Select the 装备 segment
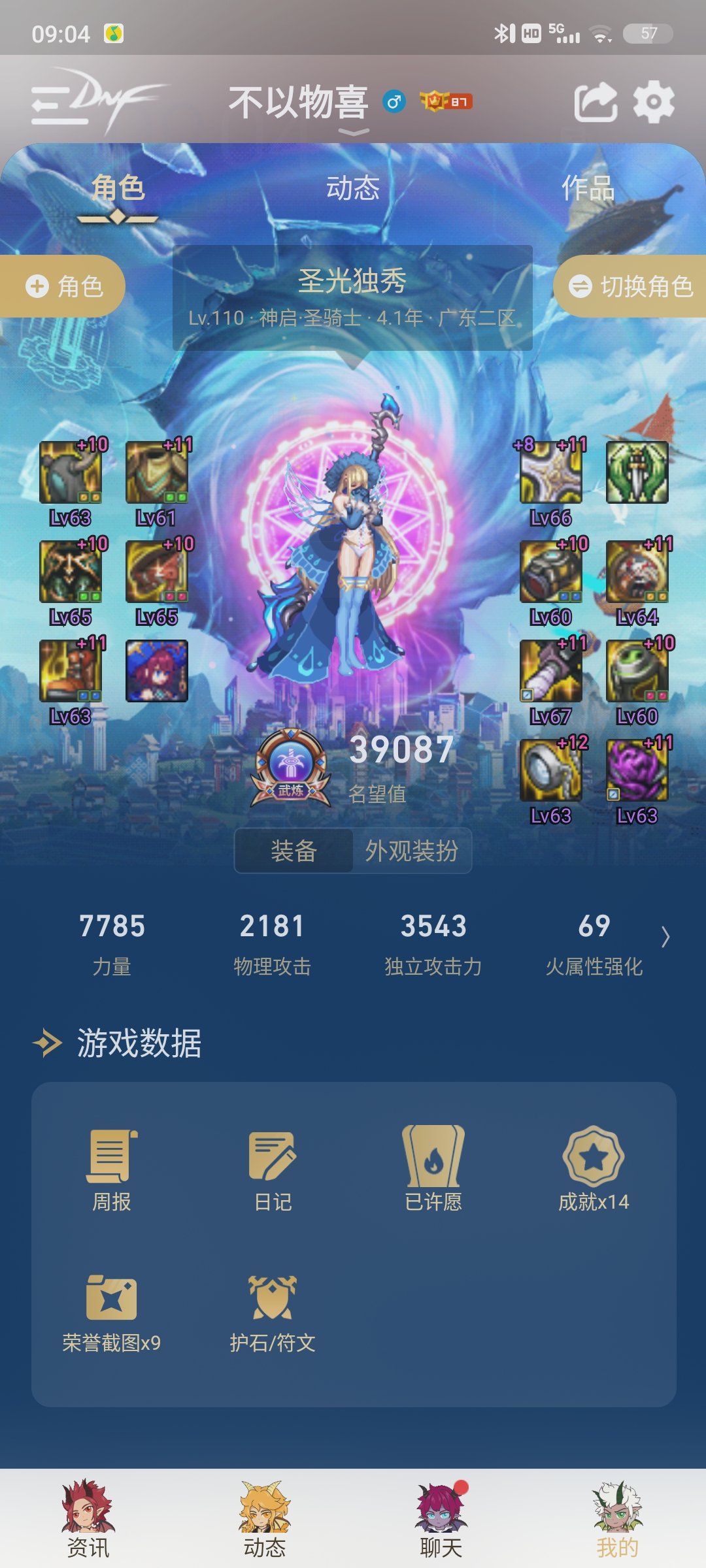Viewport: 706px width, 1568px height. [x=294, y=851]
